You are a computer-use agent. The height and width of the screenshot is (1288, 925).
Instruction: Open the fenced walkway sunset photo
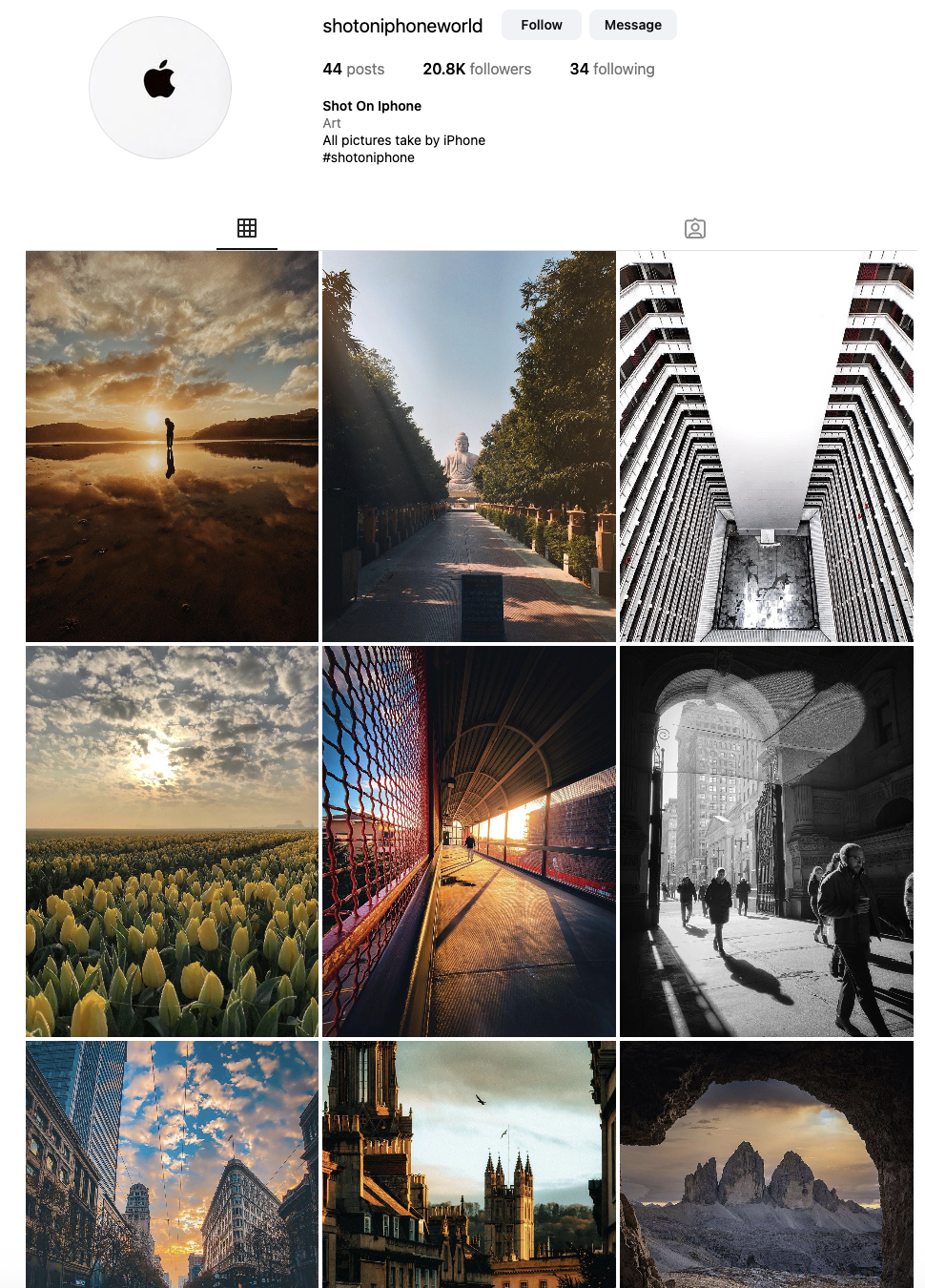[x=468, y=841]
